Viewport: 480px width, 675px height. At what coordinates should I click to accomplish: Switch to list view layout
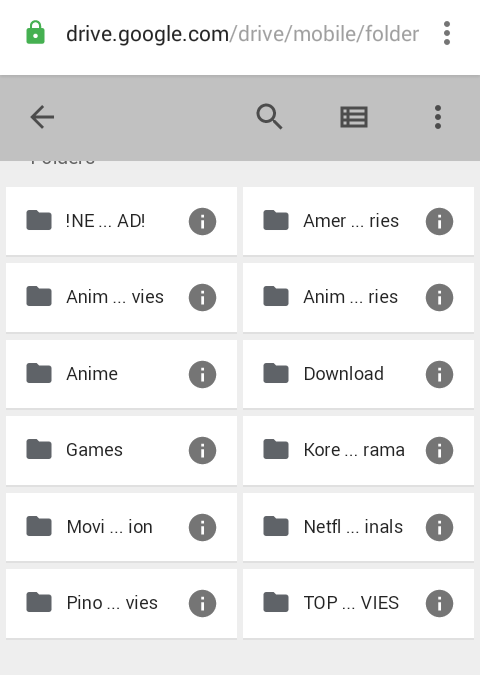[x=354, y=117]
